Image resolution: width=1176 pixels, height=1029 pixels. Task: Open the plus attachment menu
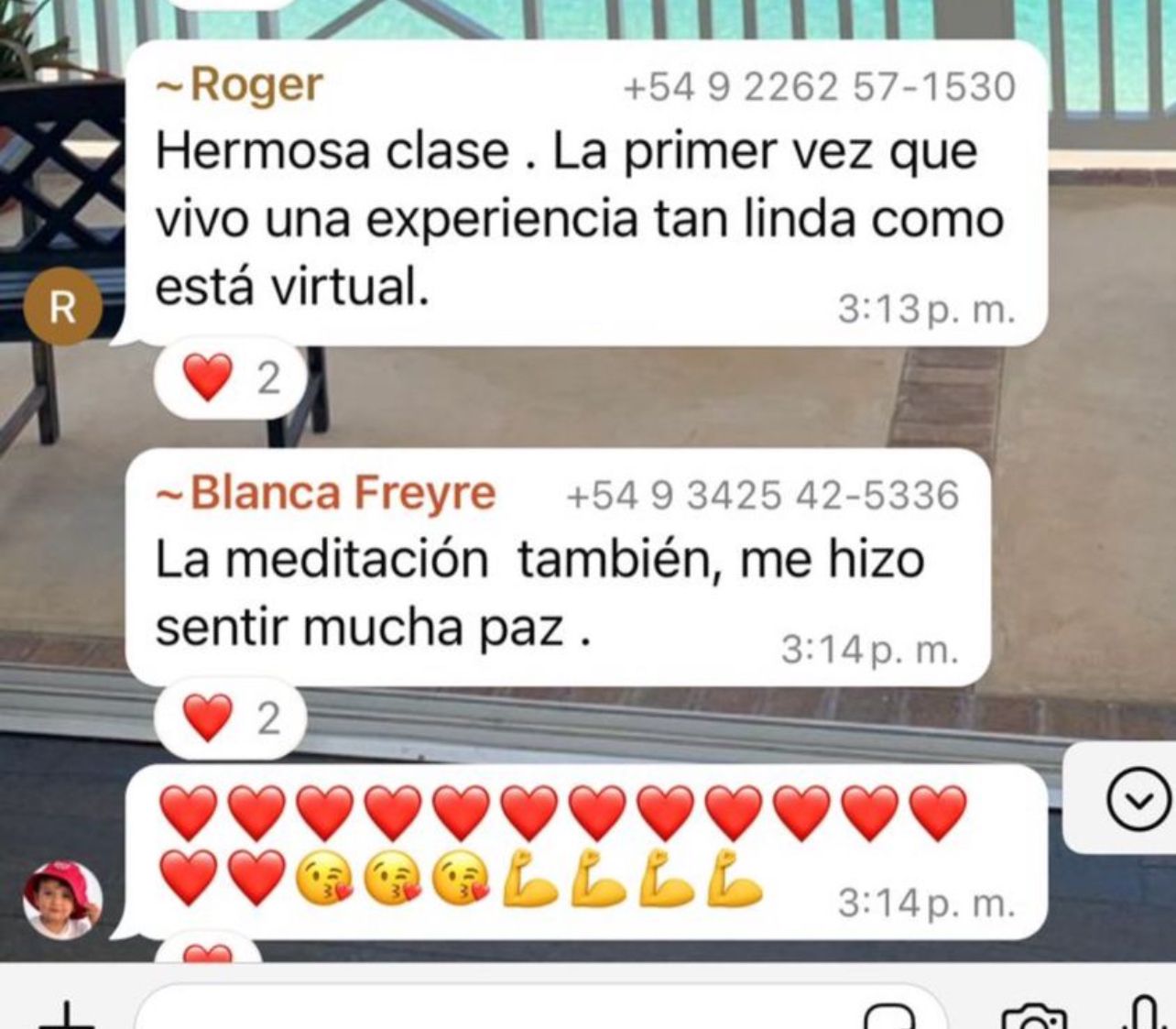[x=66, y=1015]
